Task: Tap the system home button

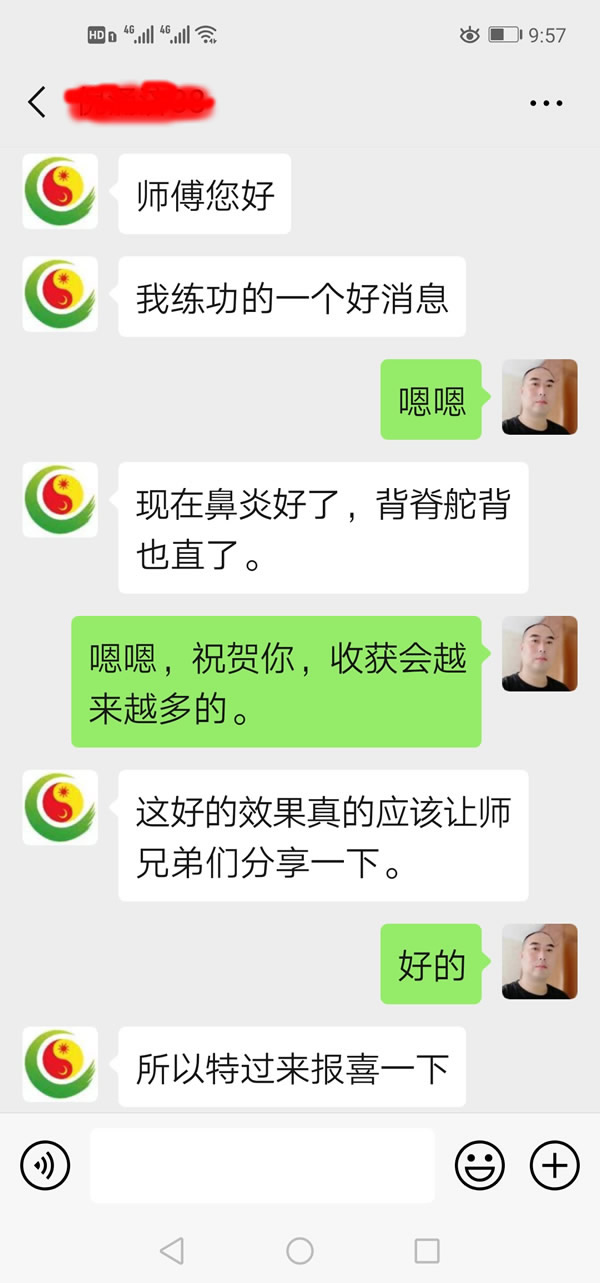Action: 300,1250
